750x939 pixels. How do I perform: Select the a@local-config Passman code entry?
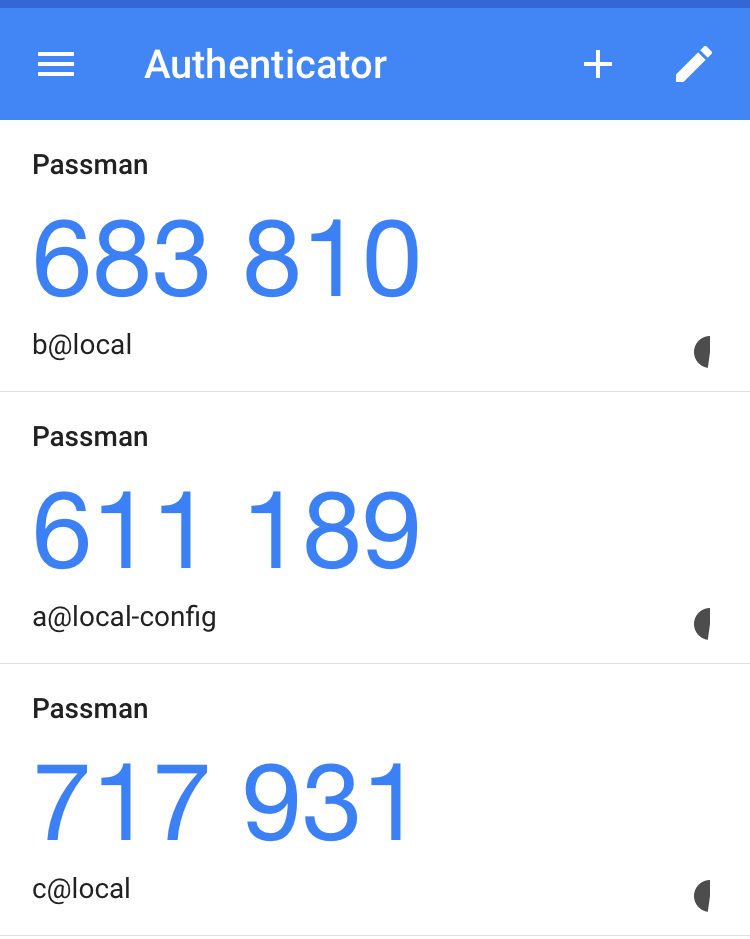[226, 531]
